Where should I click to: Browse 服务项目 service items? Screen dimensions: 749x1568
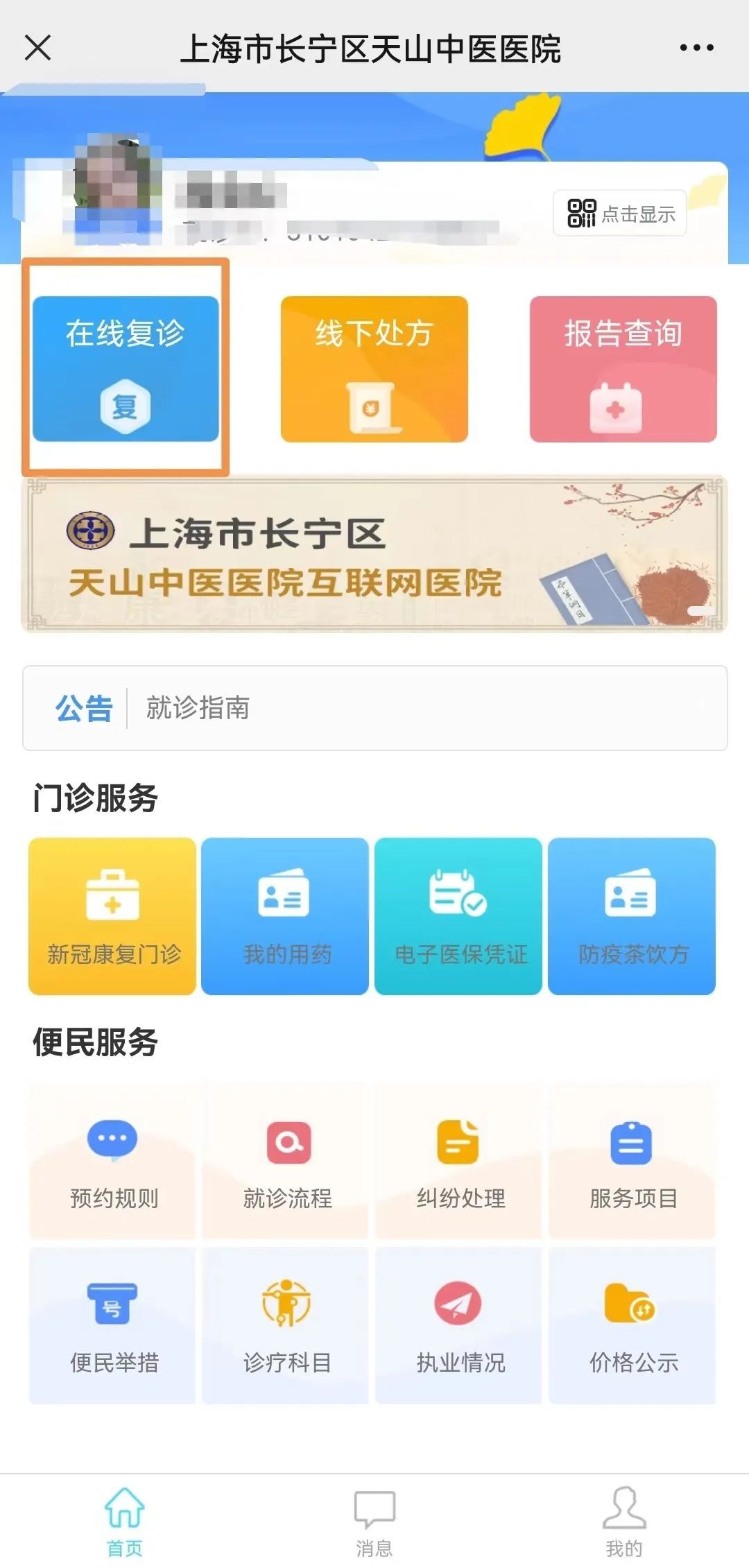coord(632,1162)
